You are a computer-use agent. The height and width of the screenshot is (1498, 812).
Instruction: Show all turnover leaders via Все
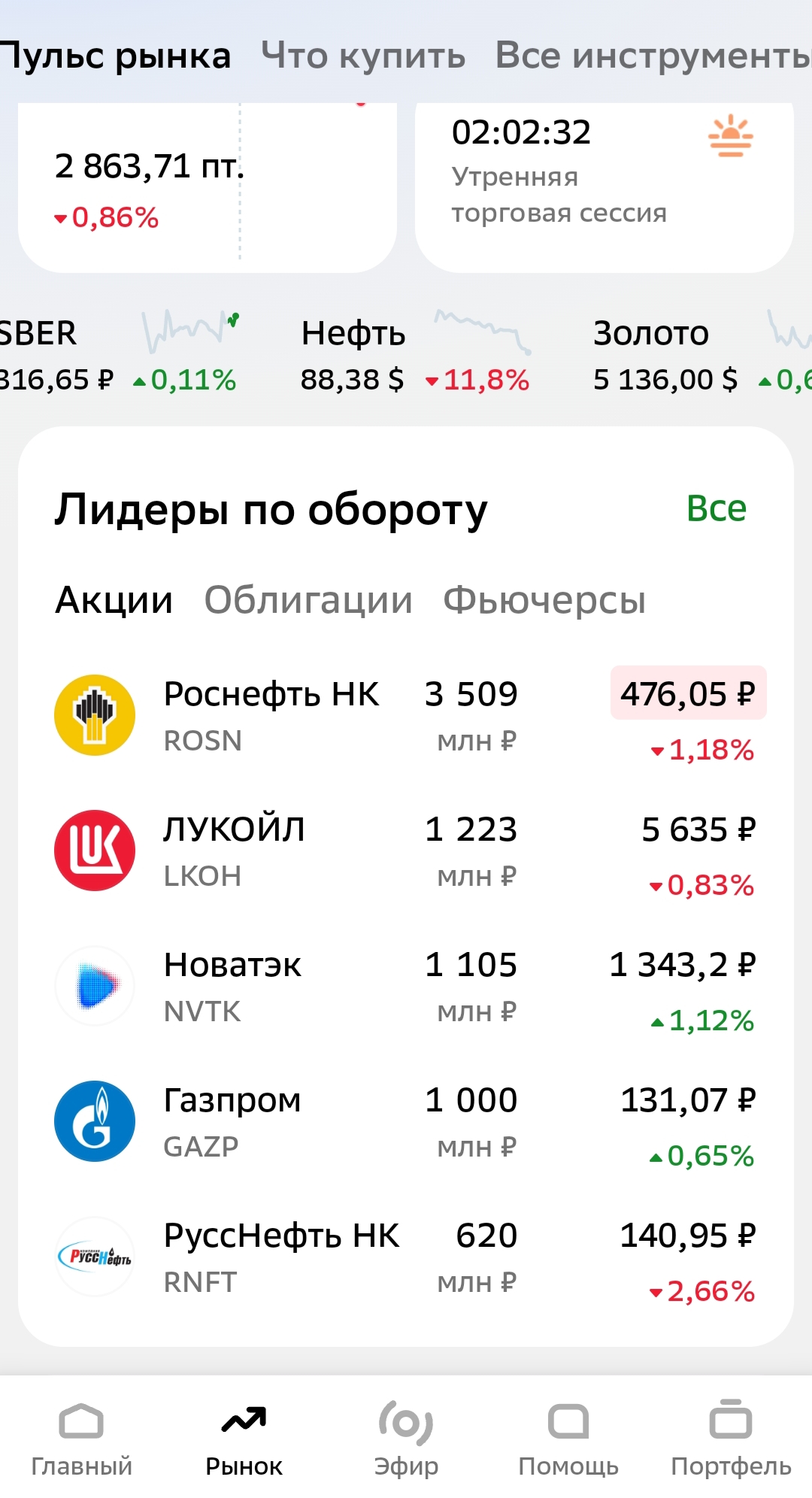coord(716,509)
